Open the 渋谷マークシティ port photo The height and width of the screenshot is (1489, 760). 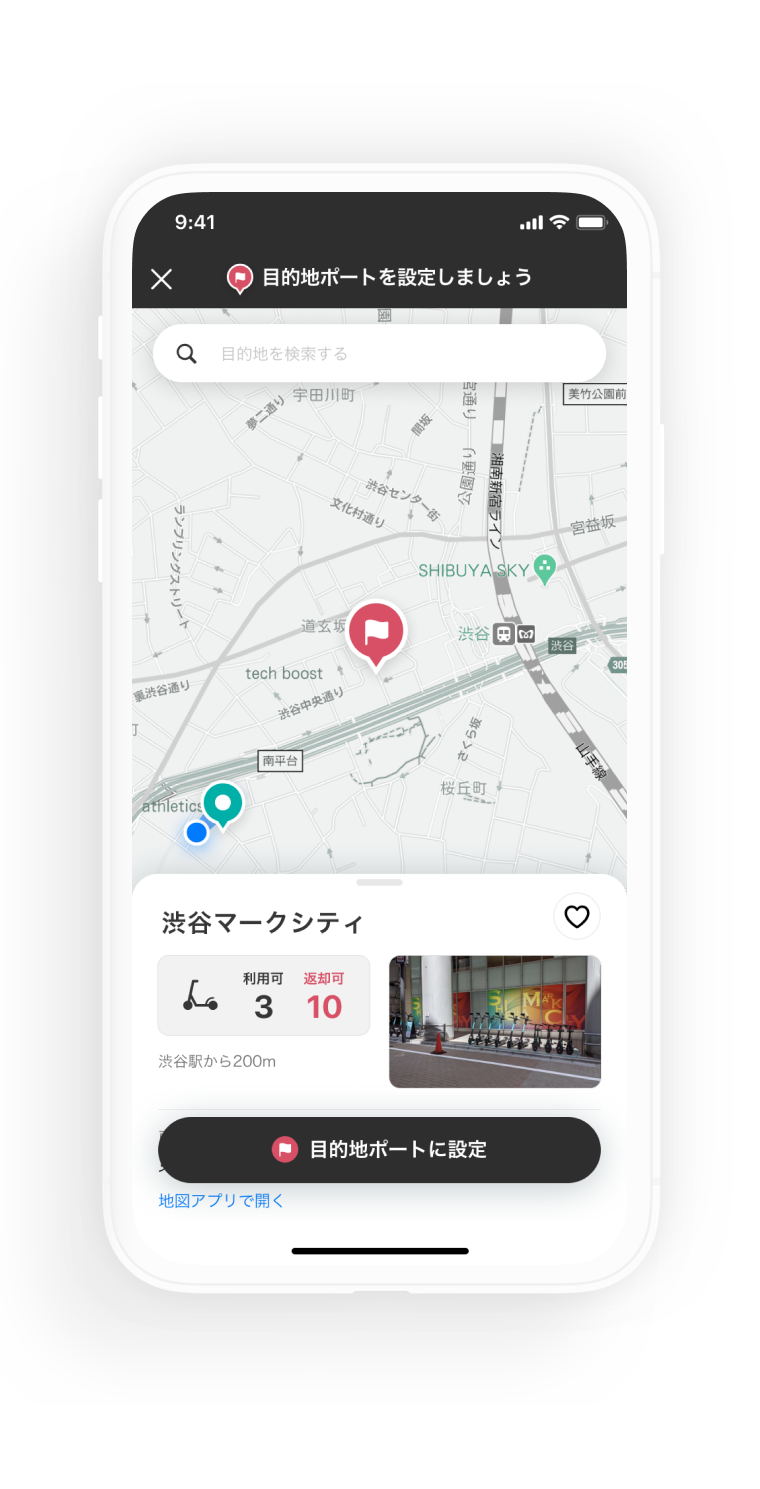495,1021
